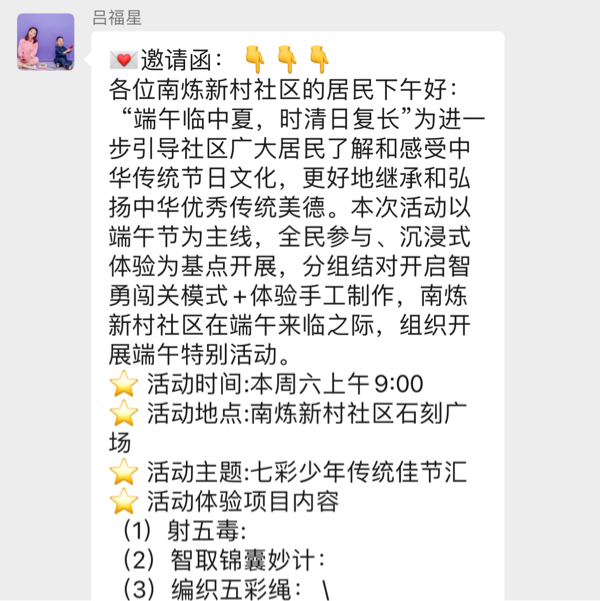This screenshot has height=601, width=600.
Task: Open 吕福星's profile via avatar
Action: click(x=46, y=42)
